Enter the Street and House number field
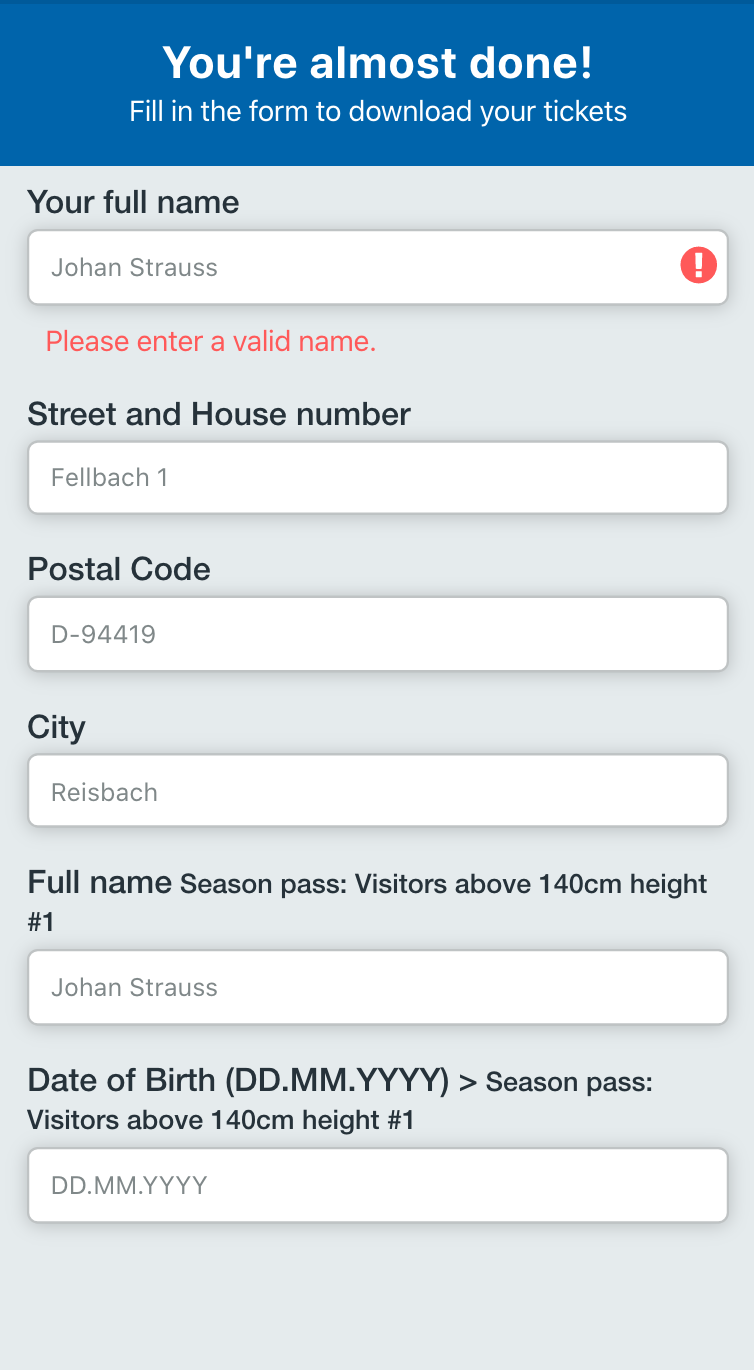Viewport: 754px width, 1370px height. point(377,478)
